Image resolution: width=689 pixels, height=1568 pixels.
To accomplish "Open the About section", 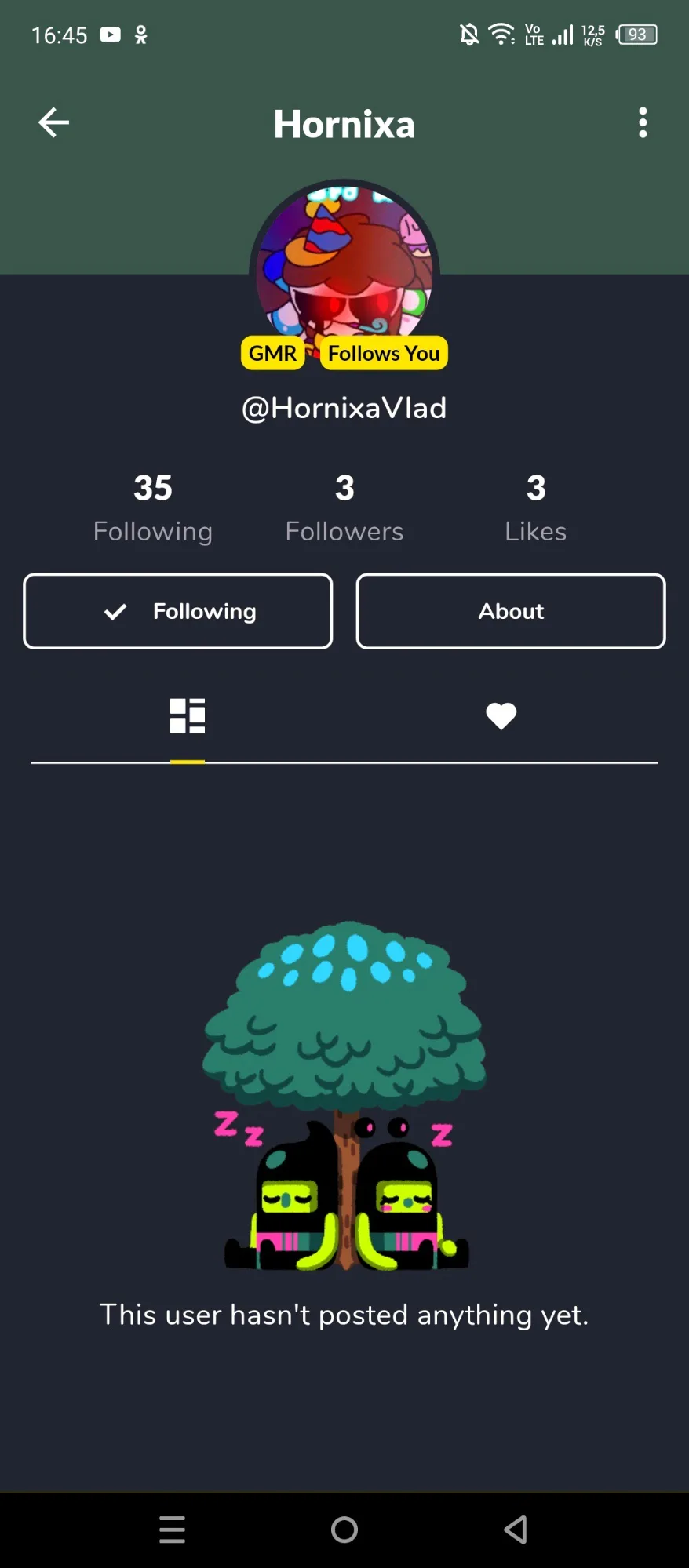I will click(511, 611).
